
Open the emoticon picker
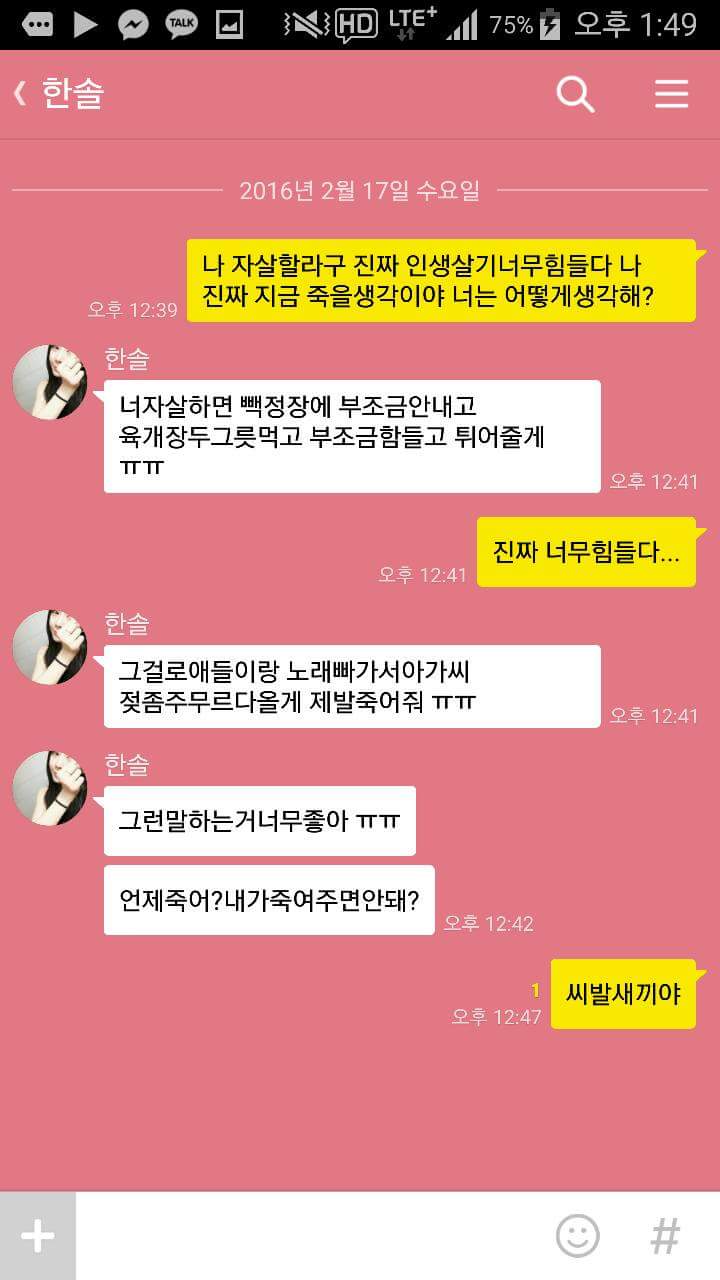pyautogui.click(x=577, y=1236)
